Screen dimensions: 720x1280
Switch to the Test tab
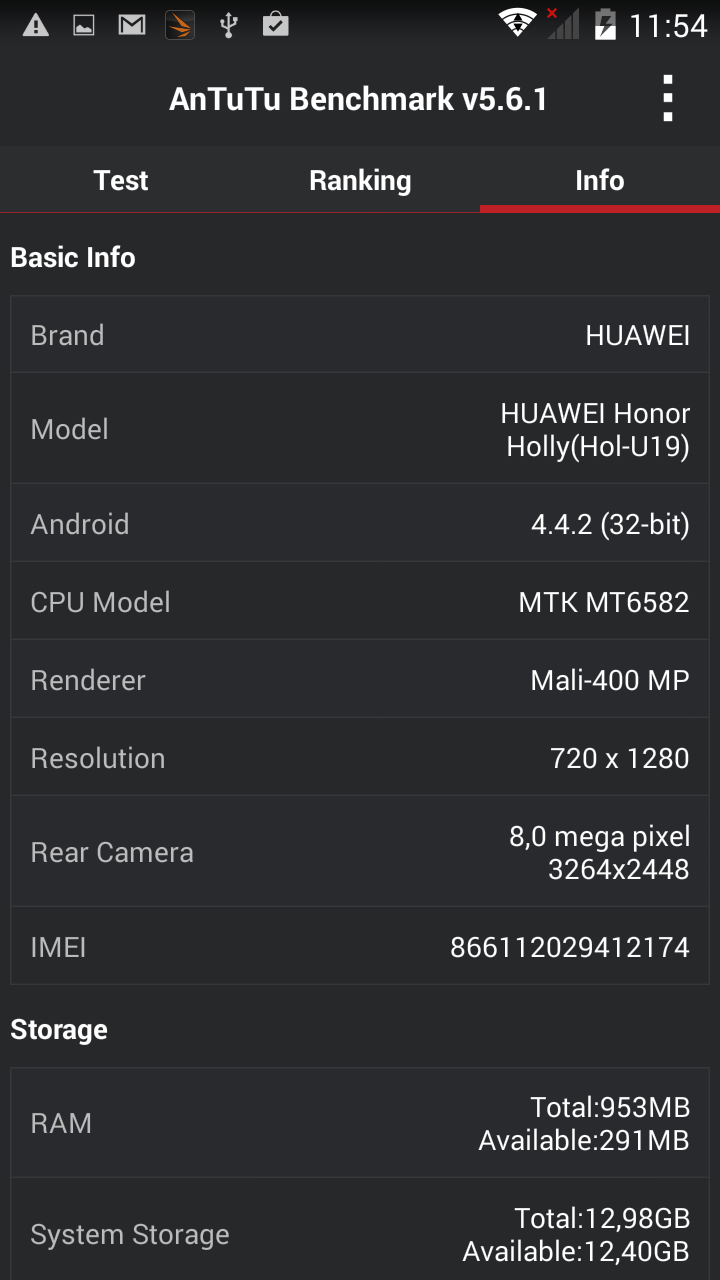(x=120, y=180)
